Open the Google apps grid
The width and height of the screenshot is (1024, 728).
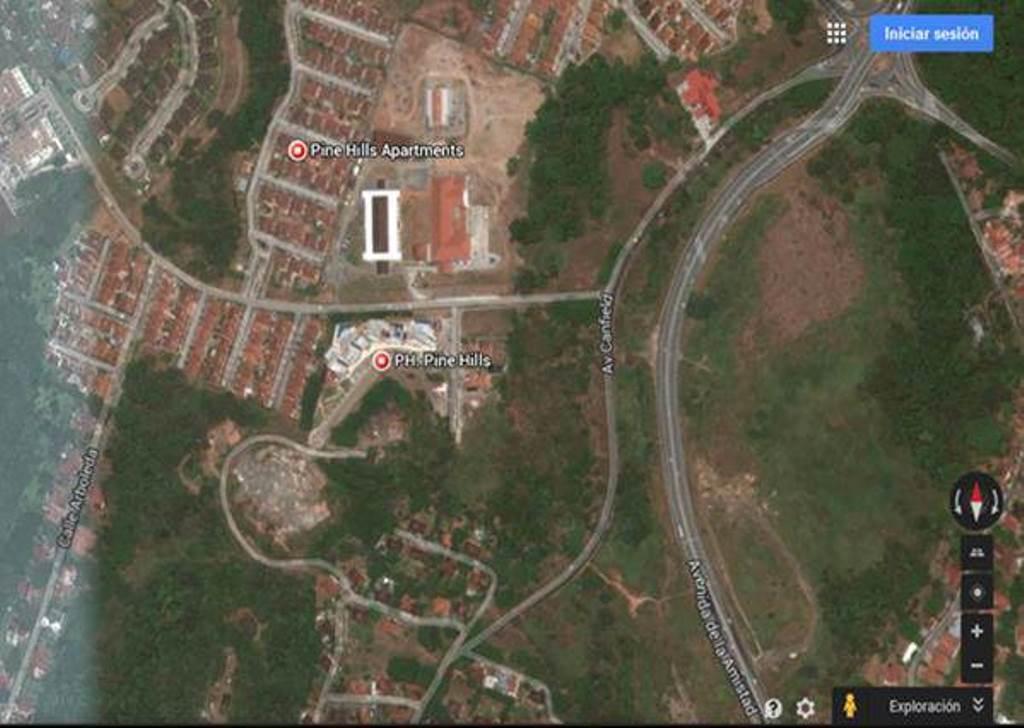(x=837, y=33)
